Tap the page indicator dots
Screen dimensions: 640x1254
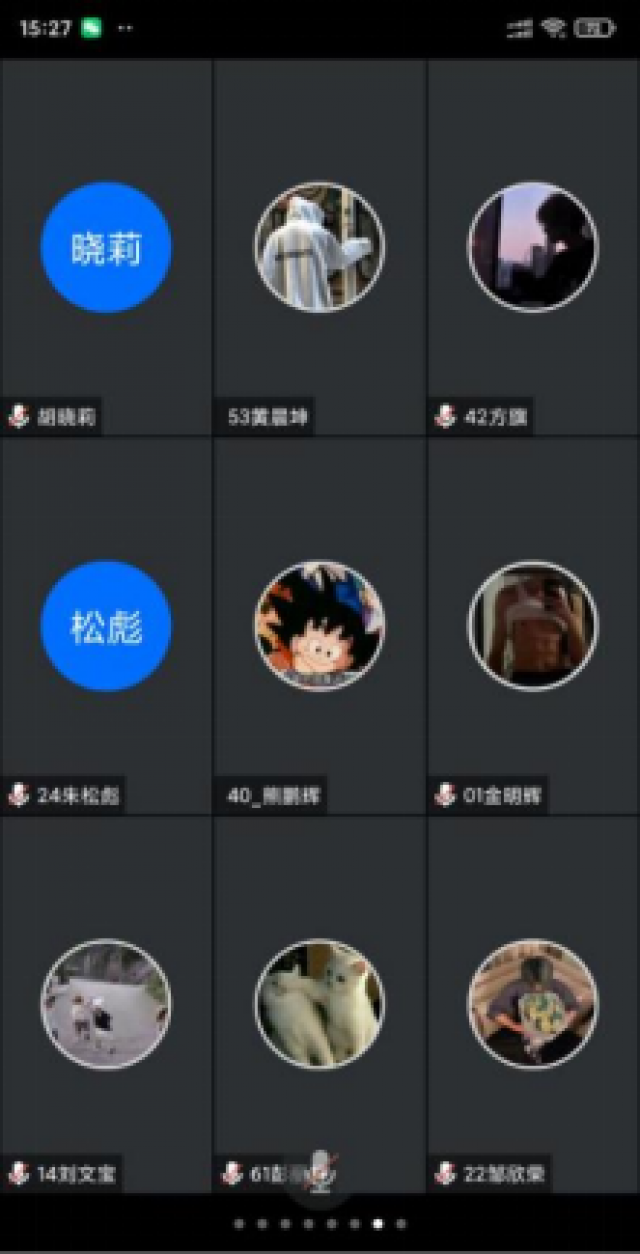[x=320, y=1223]
